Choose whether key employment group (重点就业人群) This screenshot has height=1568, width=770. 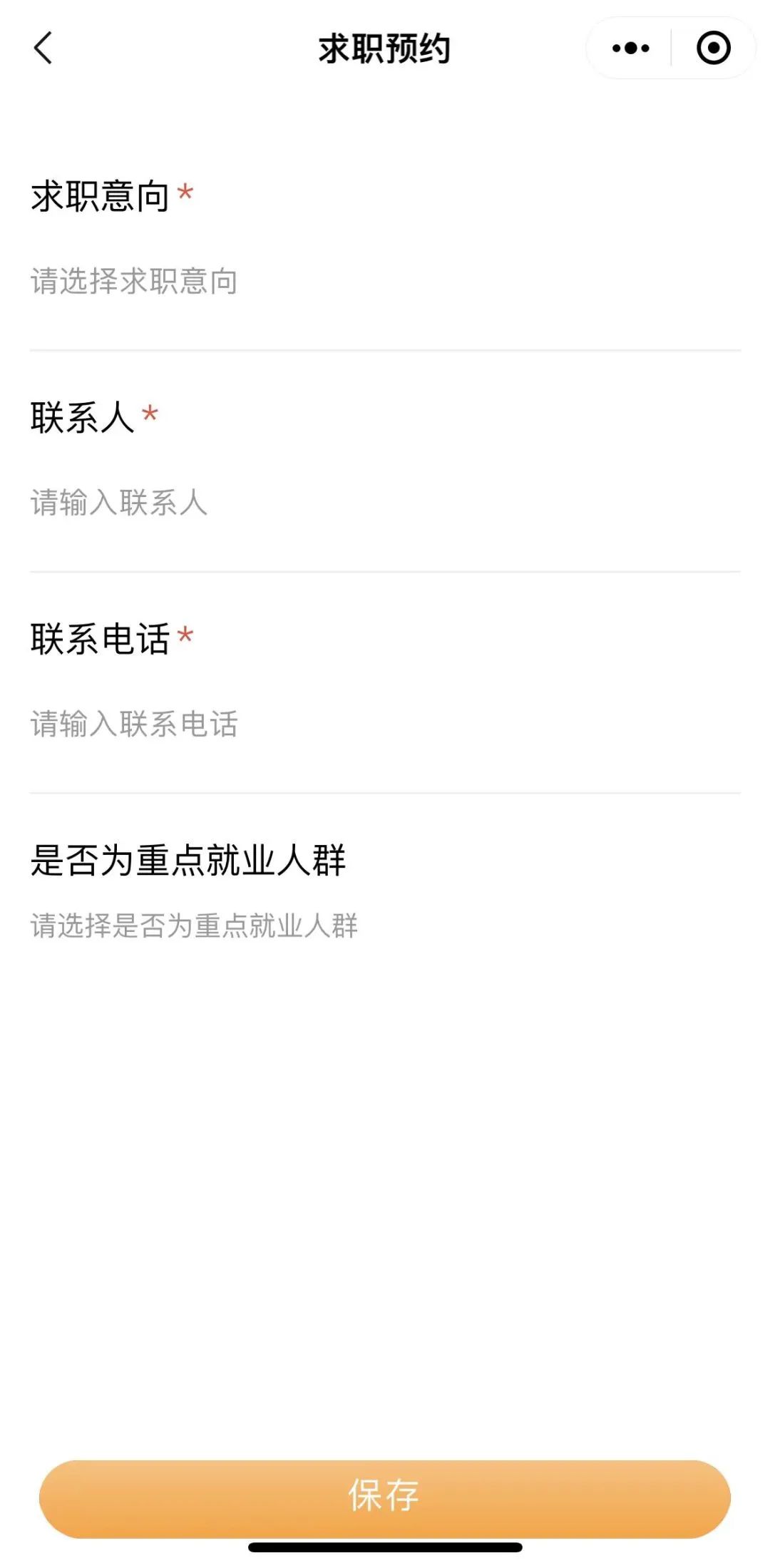(385, 926)
